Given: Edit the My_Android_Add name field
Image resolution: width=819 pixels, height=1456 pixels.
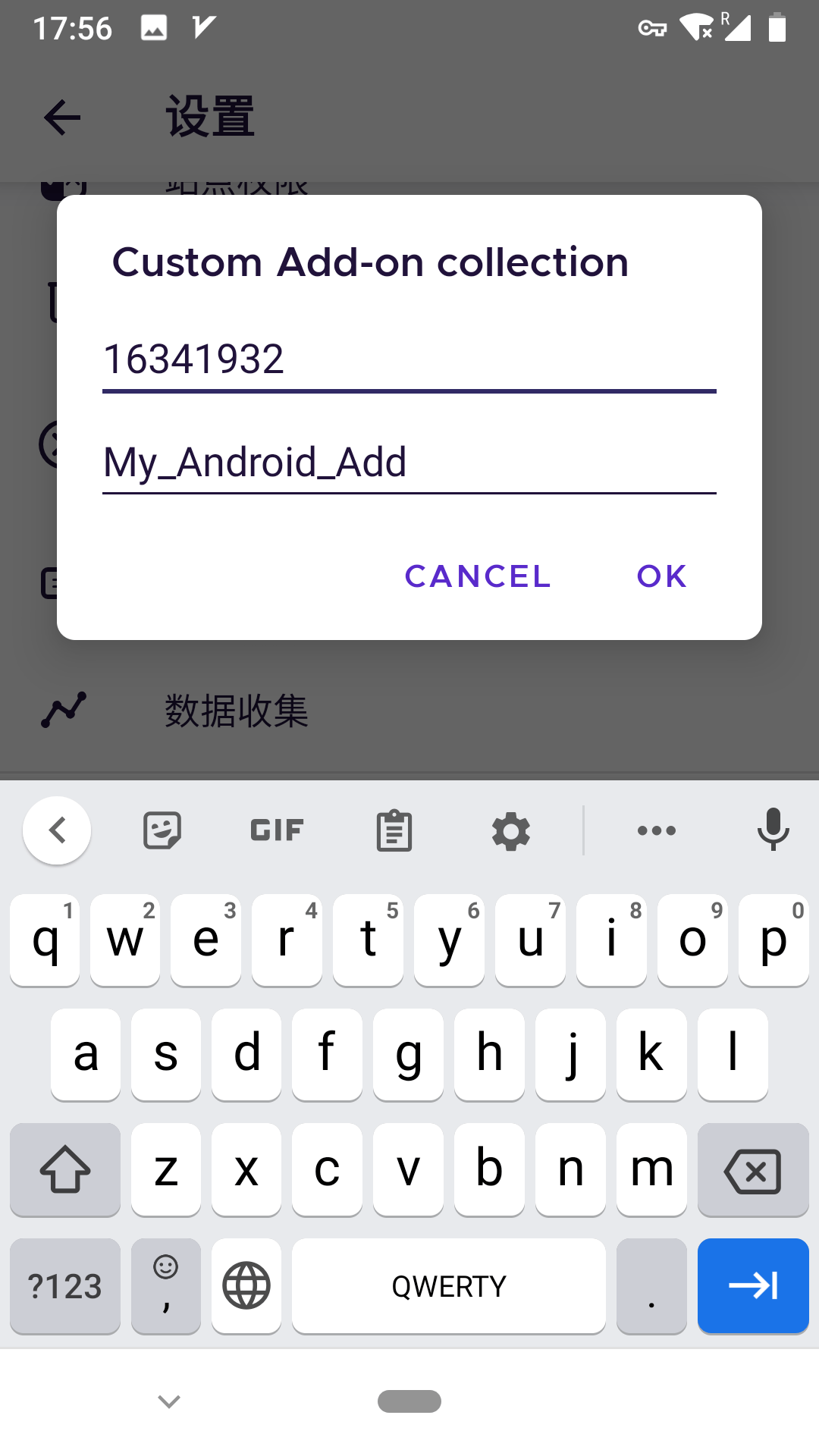Looking at the screenshot, I should (409, 463).
